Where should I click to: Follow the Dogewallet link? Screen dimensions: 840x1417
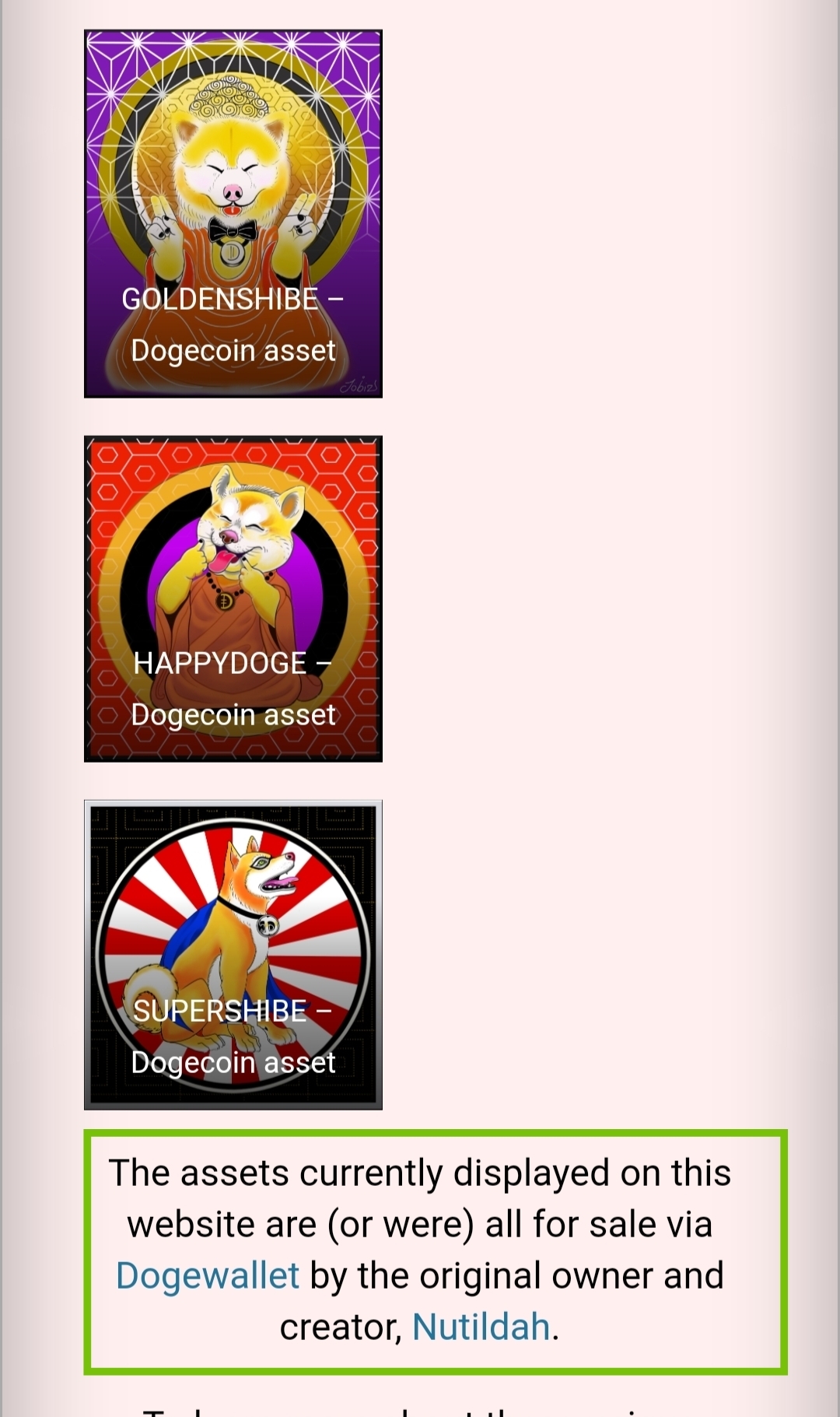207,1275
